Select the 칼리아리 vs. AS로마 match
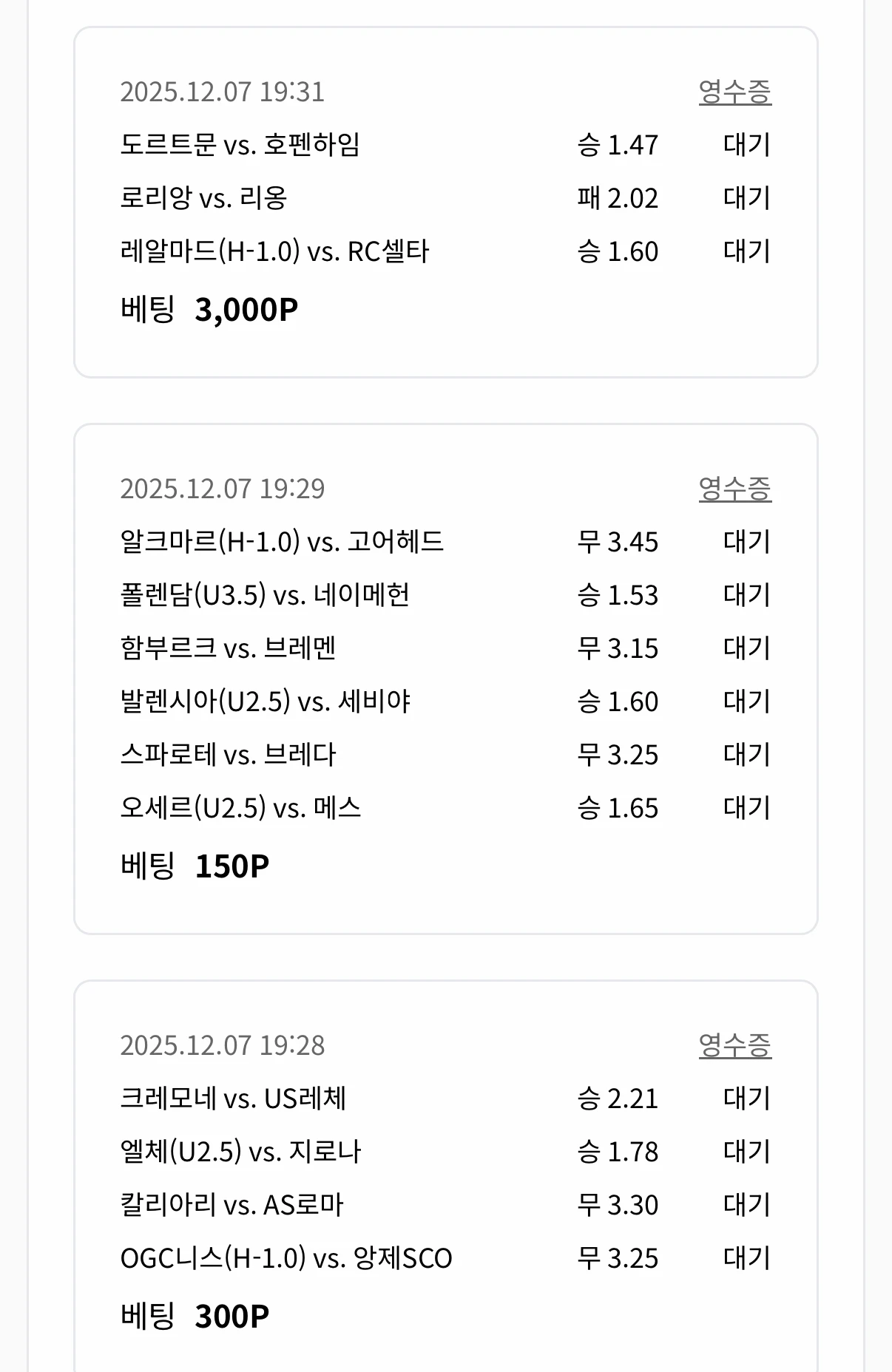 click(237, 1205)
